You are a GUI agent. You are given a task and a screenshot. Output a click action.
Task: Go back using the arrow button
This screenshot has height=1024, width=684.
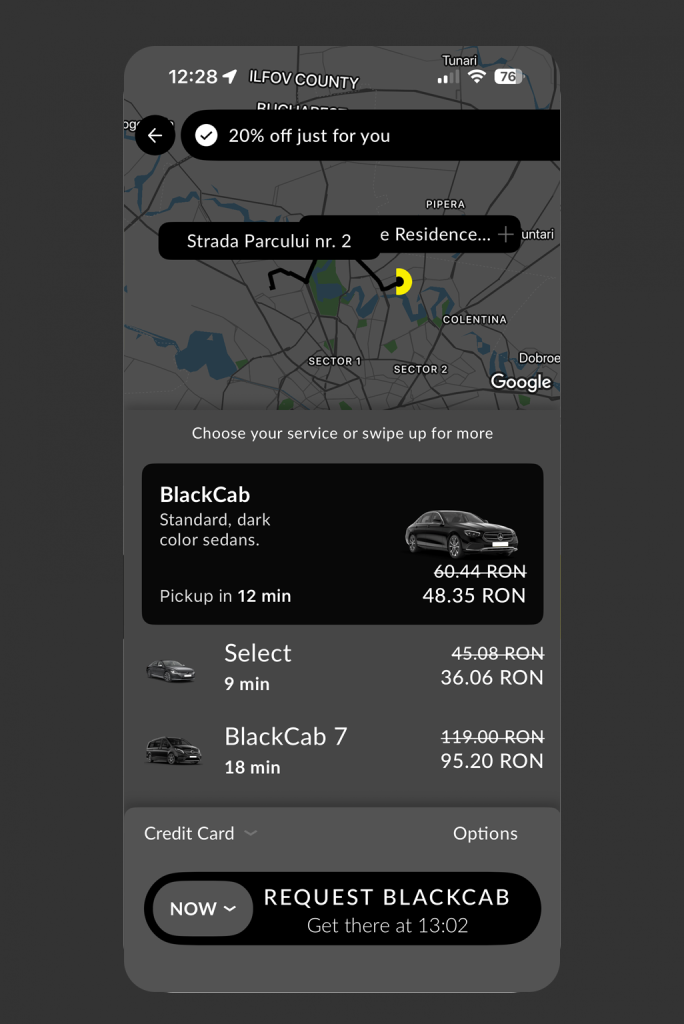[x=155, y=136]
